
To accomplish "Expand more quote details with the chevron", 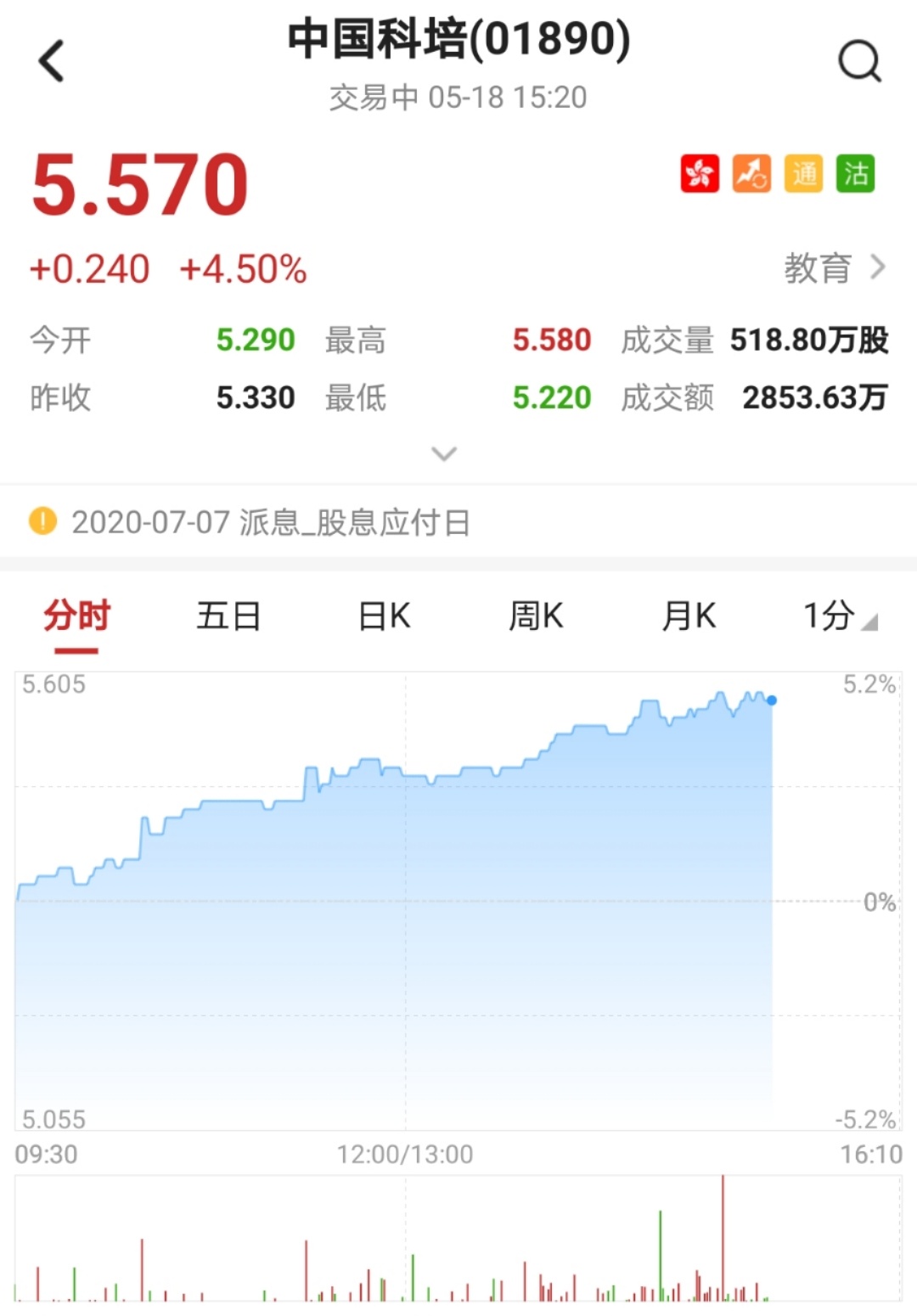I will pyautogui.click(x=444, y=453).
